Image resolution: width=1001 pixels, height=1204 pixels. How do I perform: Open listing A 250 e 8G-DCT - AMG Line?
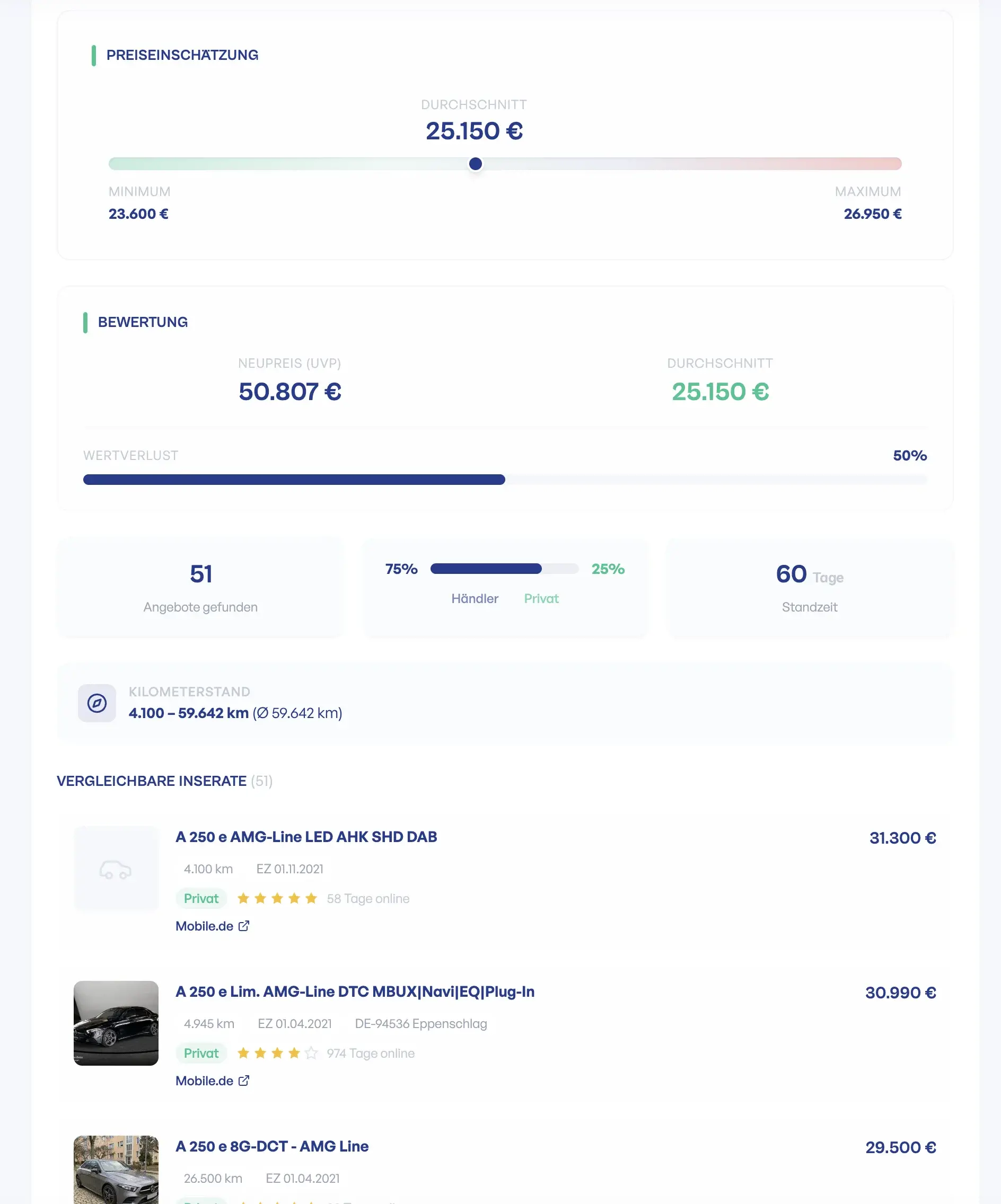[272, 1147]
